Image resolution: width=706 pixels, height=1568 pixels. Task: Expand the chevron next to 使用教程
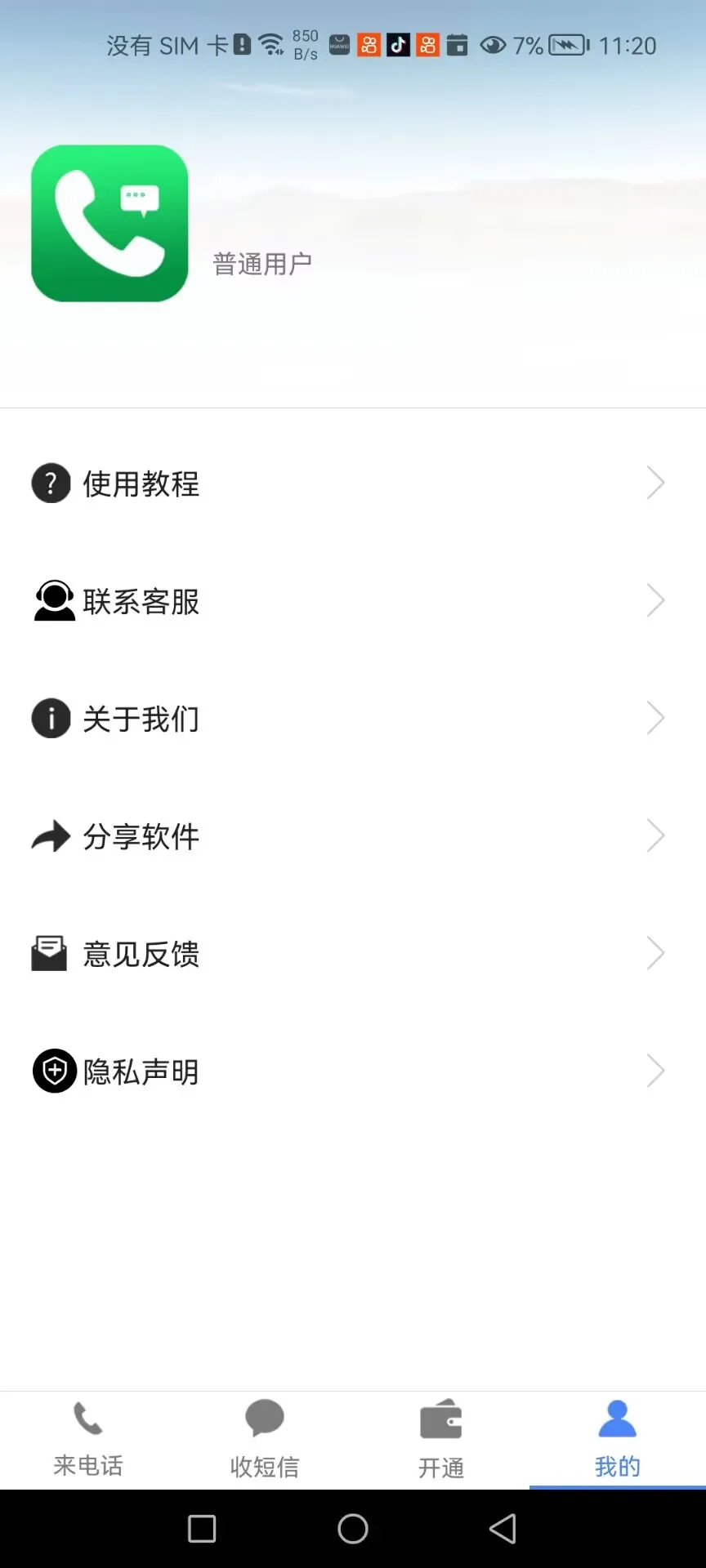tap(655, 483)
